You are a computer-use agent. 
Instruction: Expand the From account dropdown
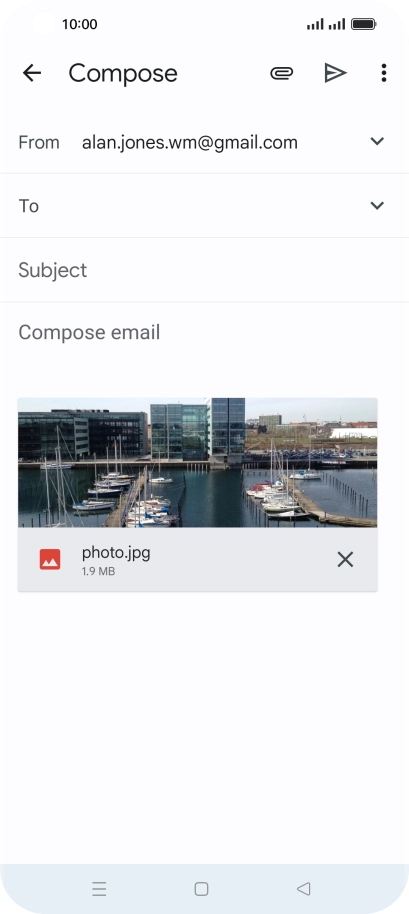(x=378, y=141)
